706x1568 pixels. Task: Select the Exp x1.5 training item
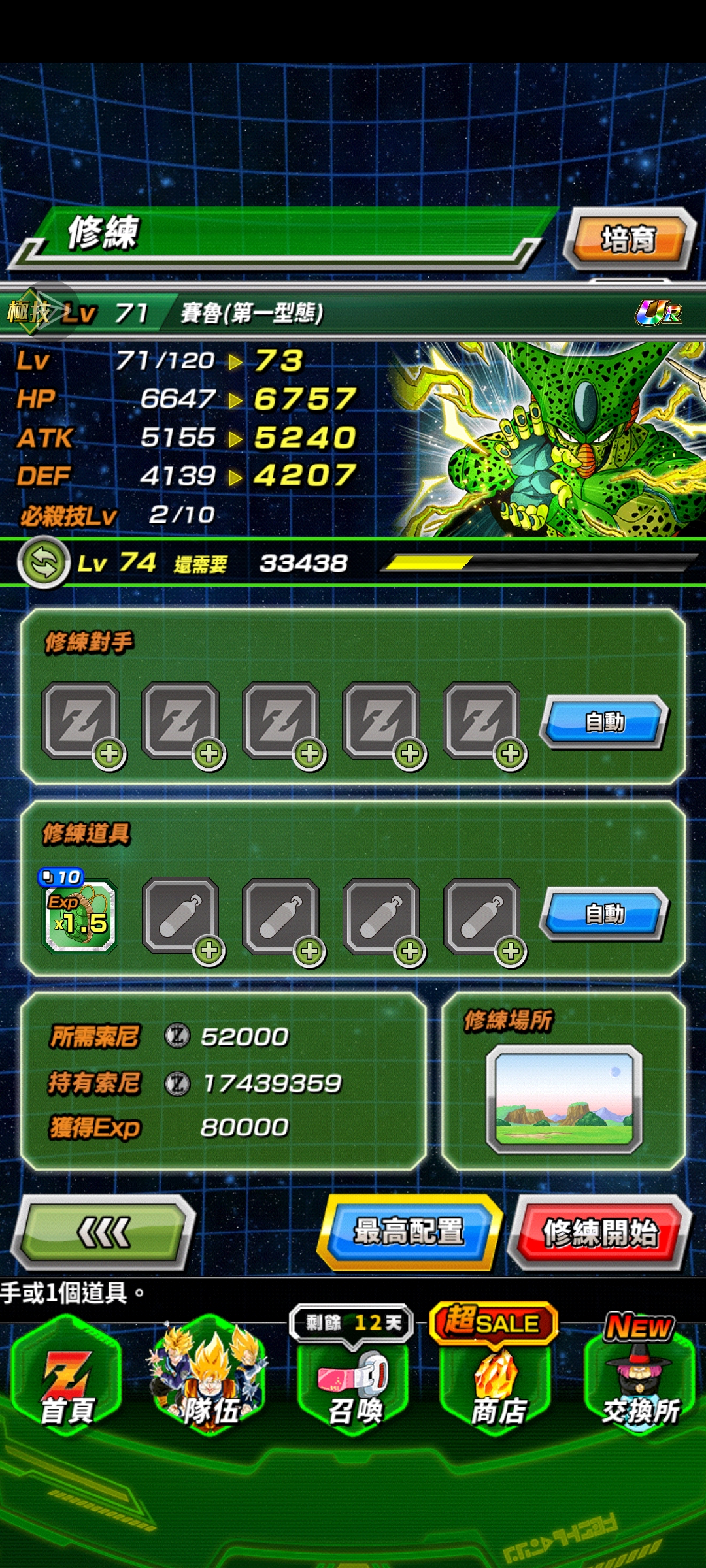click(80, 915)
